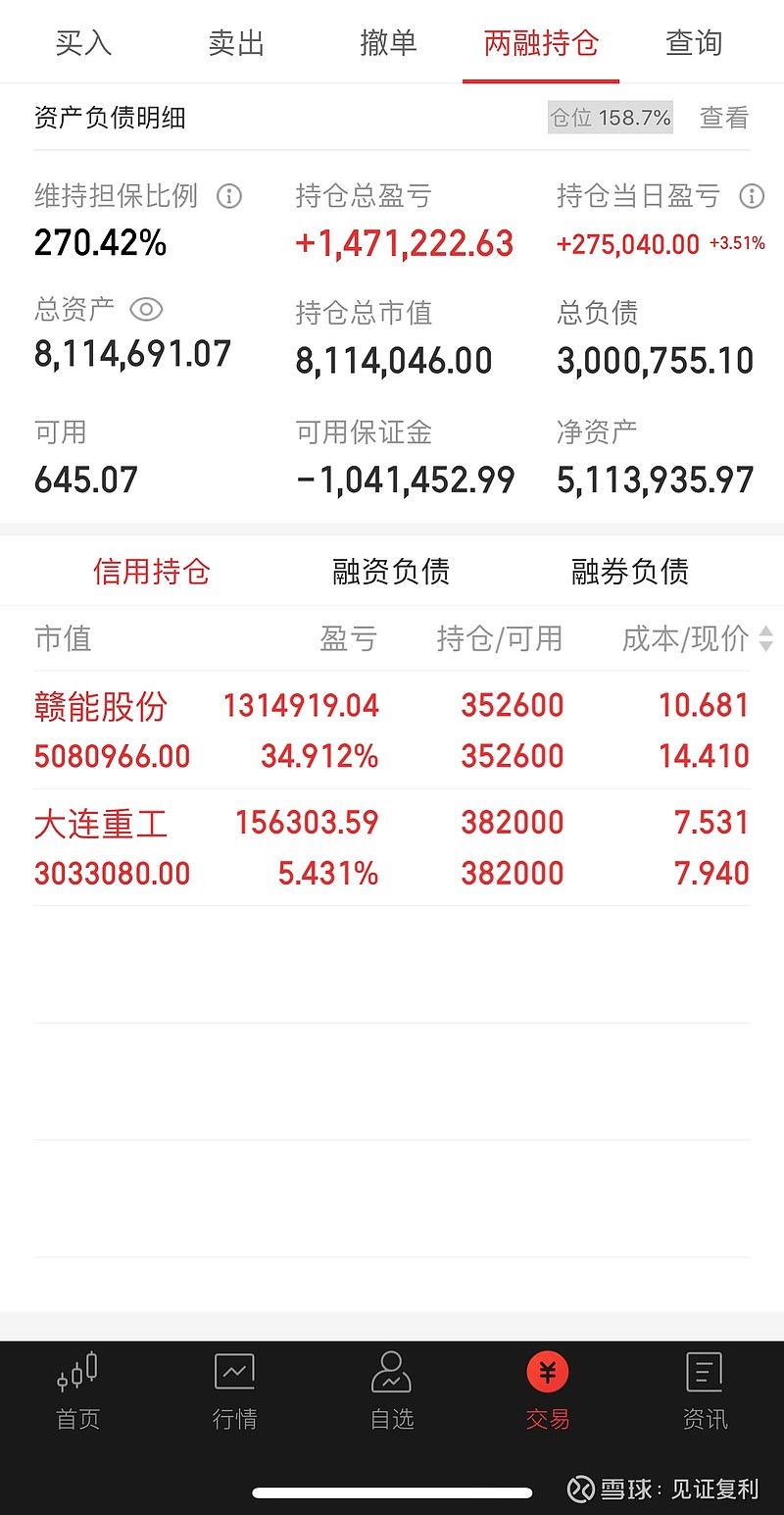Image resolution: width=784 pixels, height=1515 pixels.
Task: Select the 信用持仓 segment
Action: click(x=152, y=571)
